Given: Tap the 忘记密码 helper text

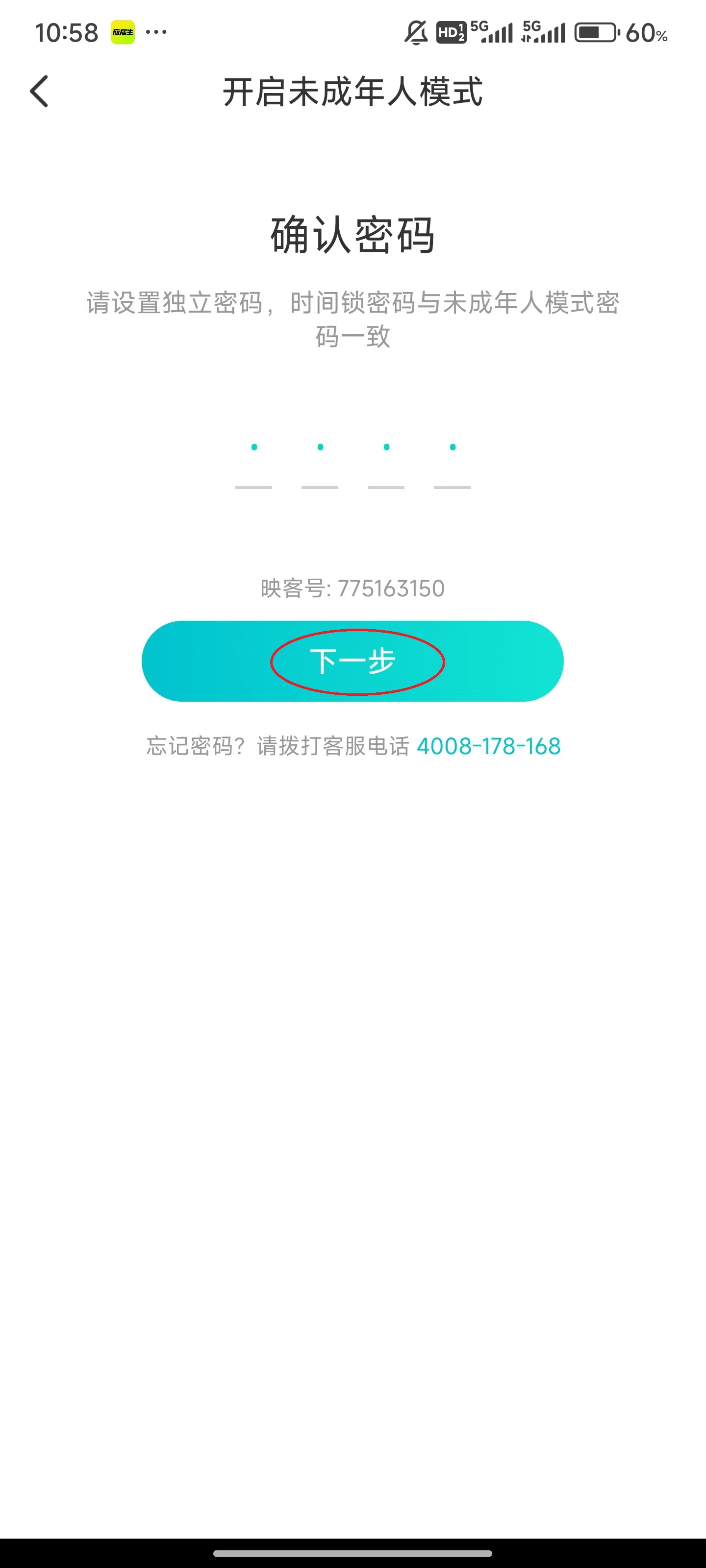Looking at the screenshot, I should click(x=195, y=746).
